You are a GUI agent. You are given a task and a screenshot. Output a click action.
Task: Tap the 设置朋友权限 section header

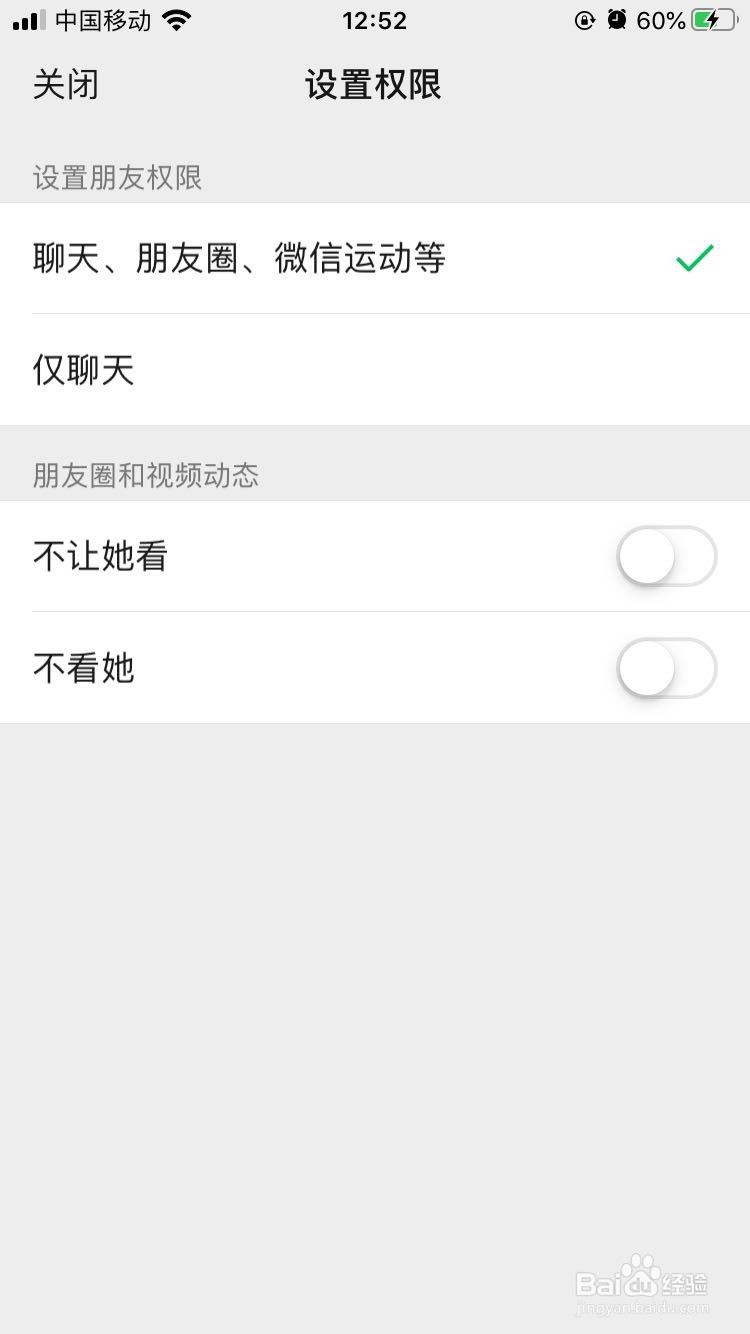117,178
